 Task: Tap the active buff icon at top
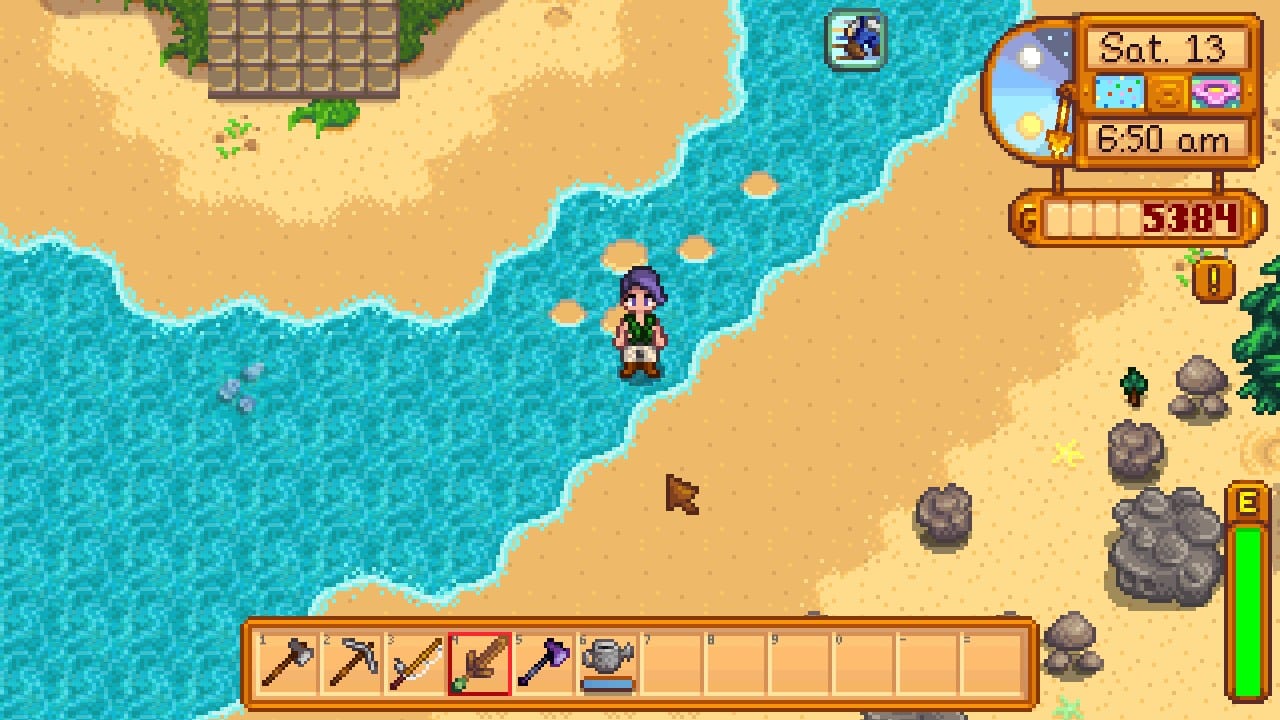856,39
